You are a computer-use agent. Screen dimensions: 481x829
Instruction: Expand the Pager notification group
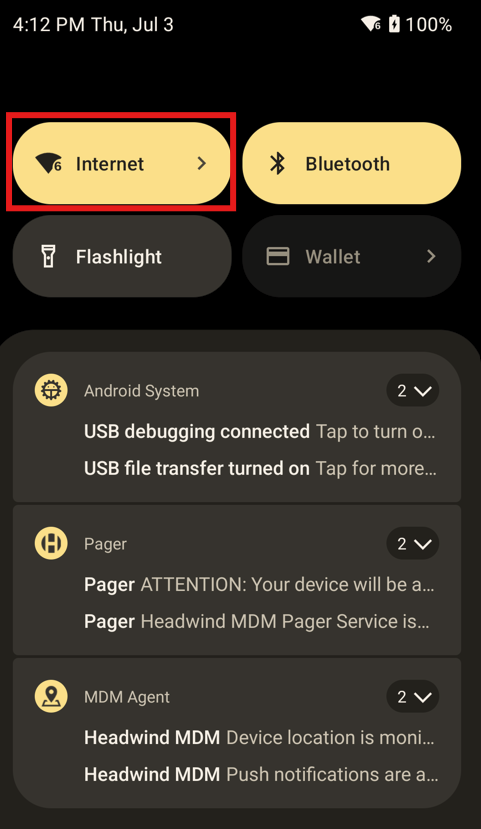pyautogui.click(x=413, y=544)
